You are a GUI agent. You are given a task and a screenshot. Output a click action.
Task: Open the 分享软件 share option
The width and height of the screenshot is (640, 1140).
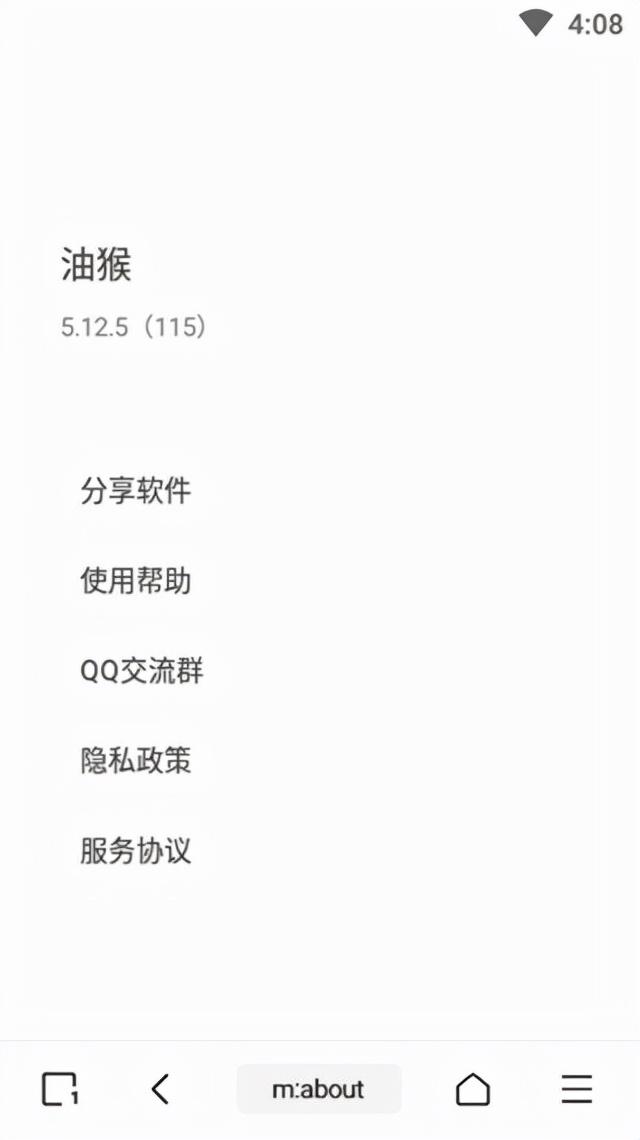coord(136,491)
